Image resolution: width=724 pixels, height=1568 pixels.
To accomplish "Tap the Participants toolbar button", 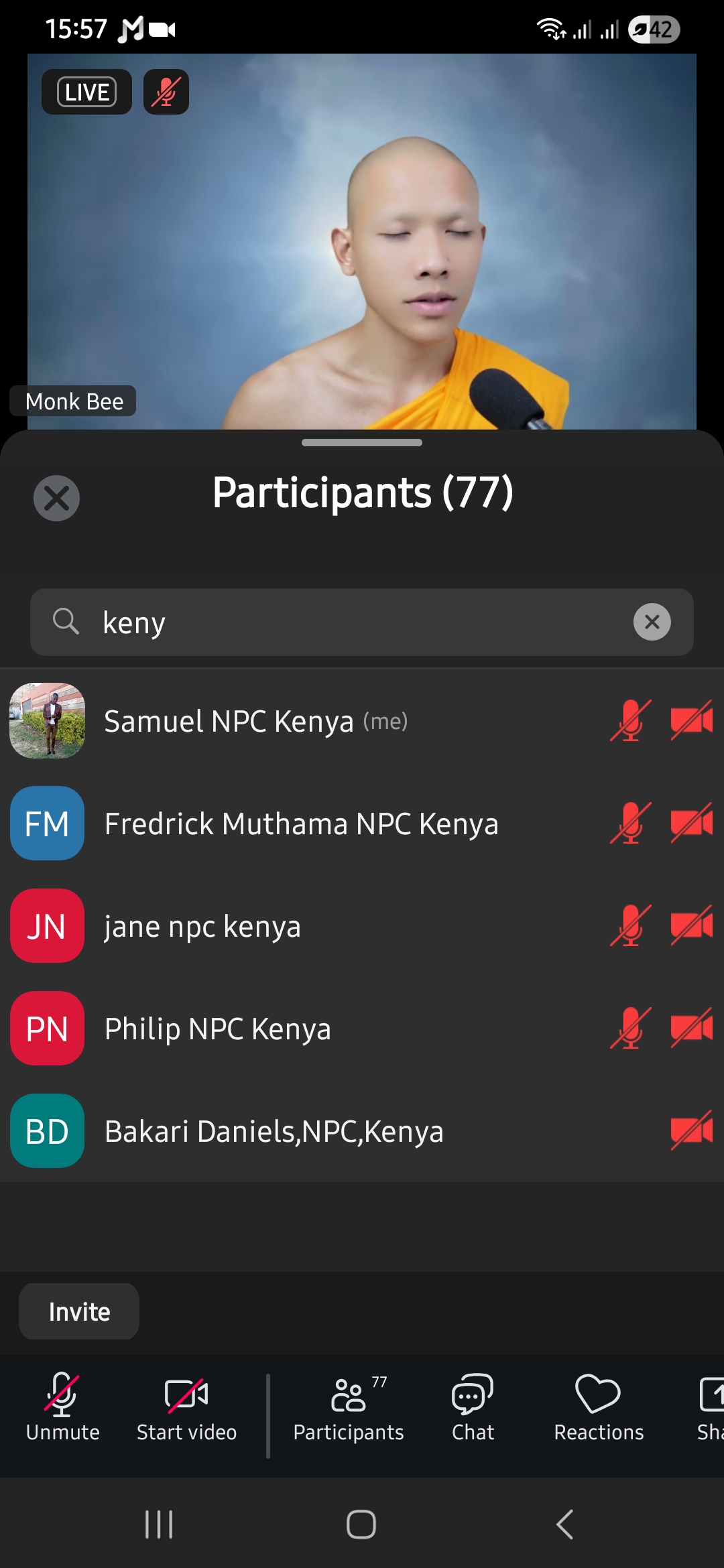I will [x=349, y=1407].
